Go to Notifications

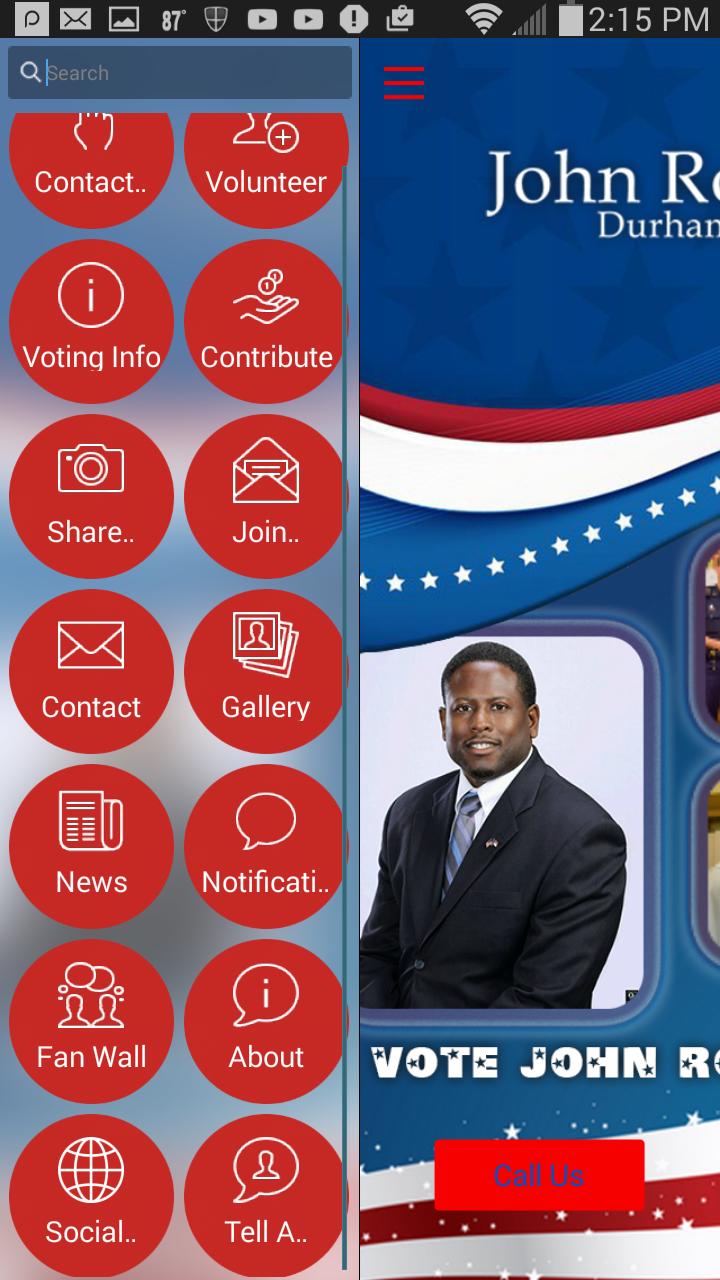[266, 847]
